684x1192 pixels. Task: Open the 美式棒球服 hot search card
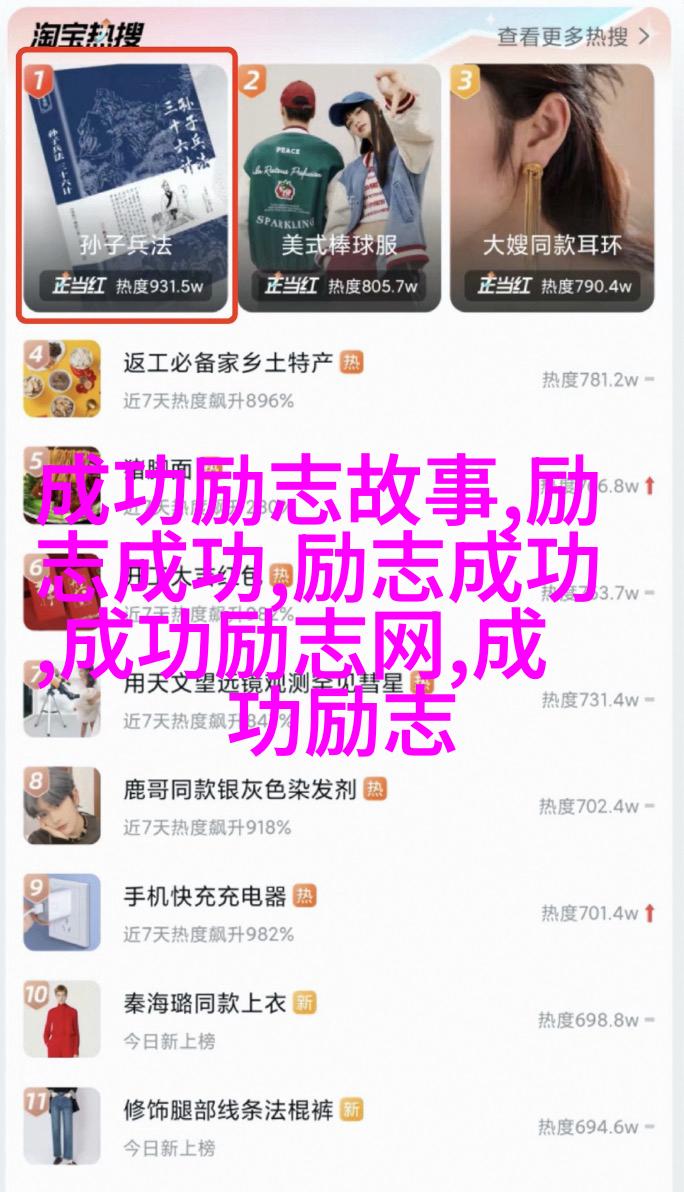pos(338,185)
